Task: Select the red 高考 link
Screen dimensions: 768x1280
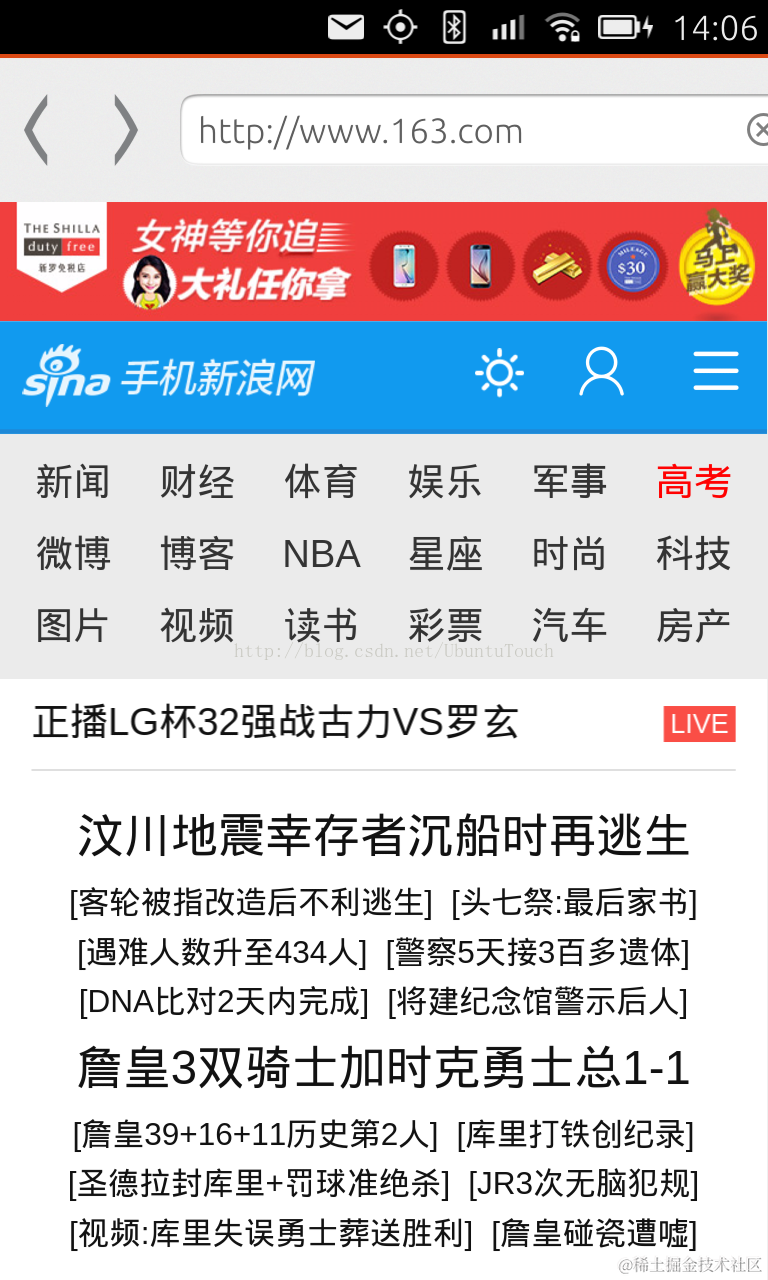Action: tap(693, 482)
